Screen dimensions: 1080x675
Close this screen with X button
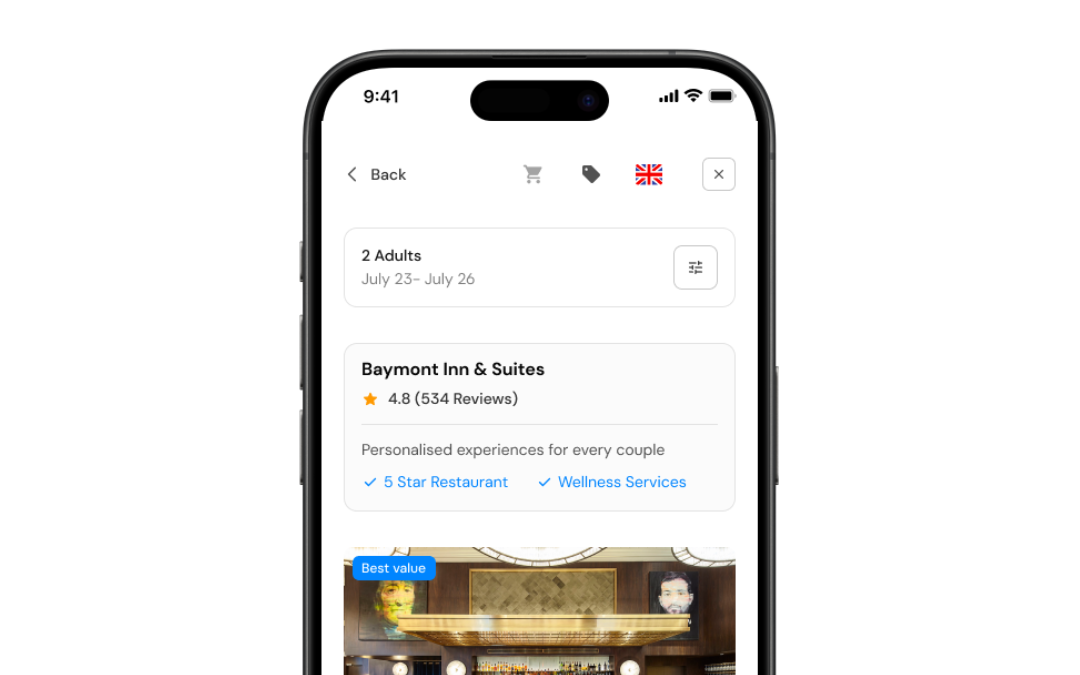click(x=718, y=175)
